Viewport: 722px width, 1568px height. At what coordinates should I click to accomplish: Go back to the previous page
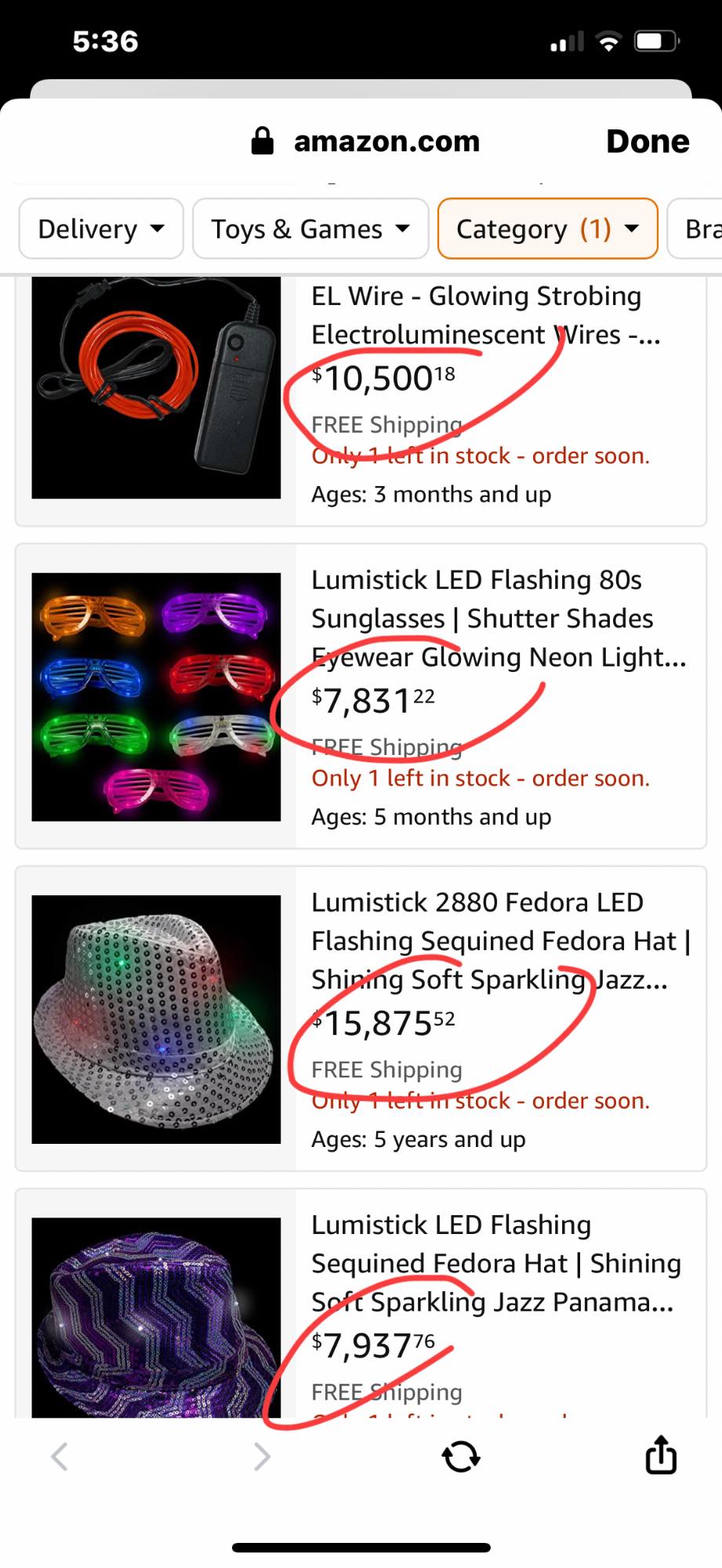60,1457
